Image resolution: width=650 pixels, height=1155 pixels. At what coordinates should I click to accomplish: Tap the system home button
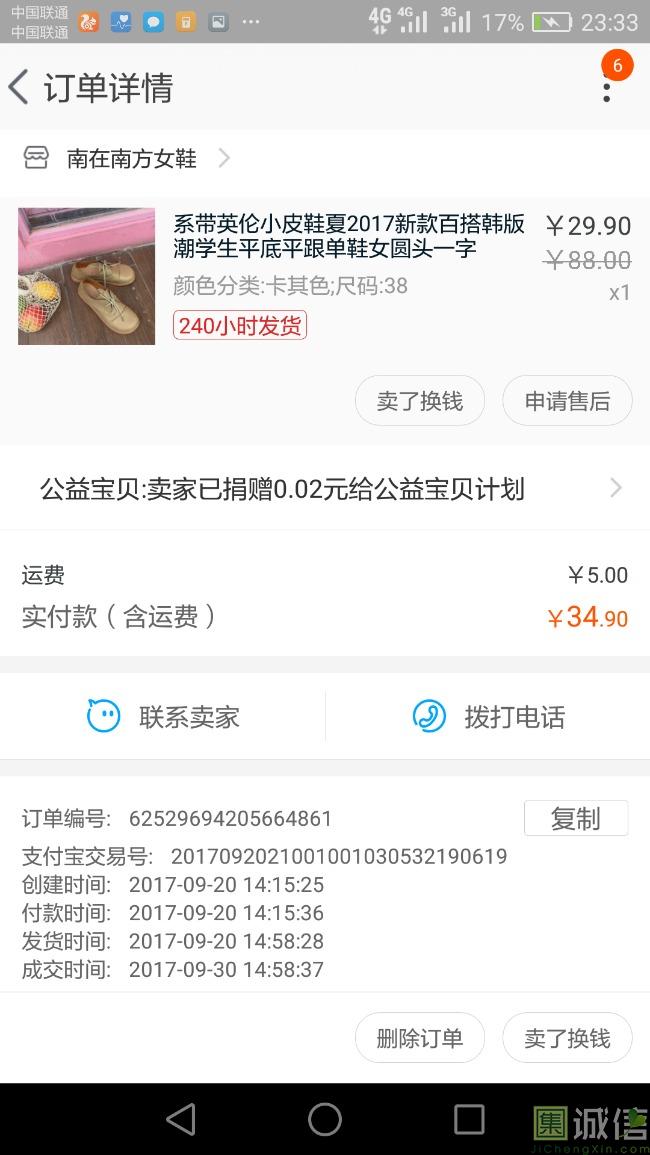[325, 1119]
